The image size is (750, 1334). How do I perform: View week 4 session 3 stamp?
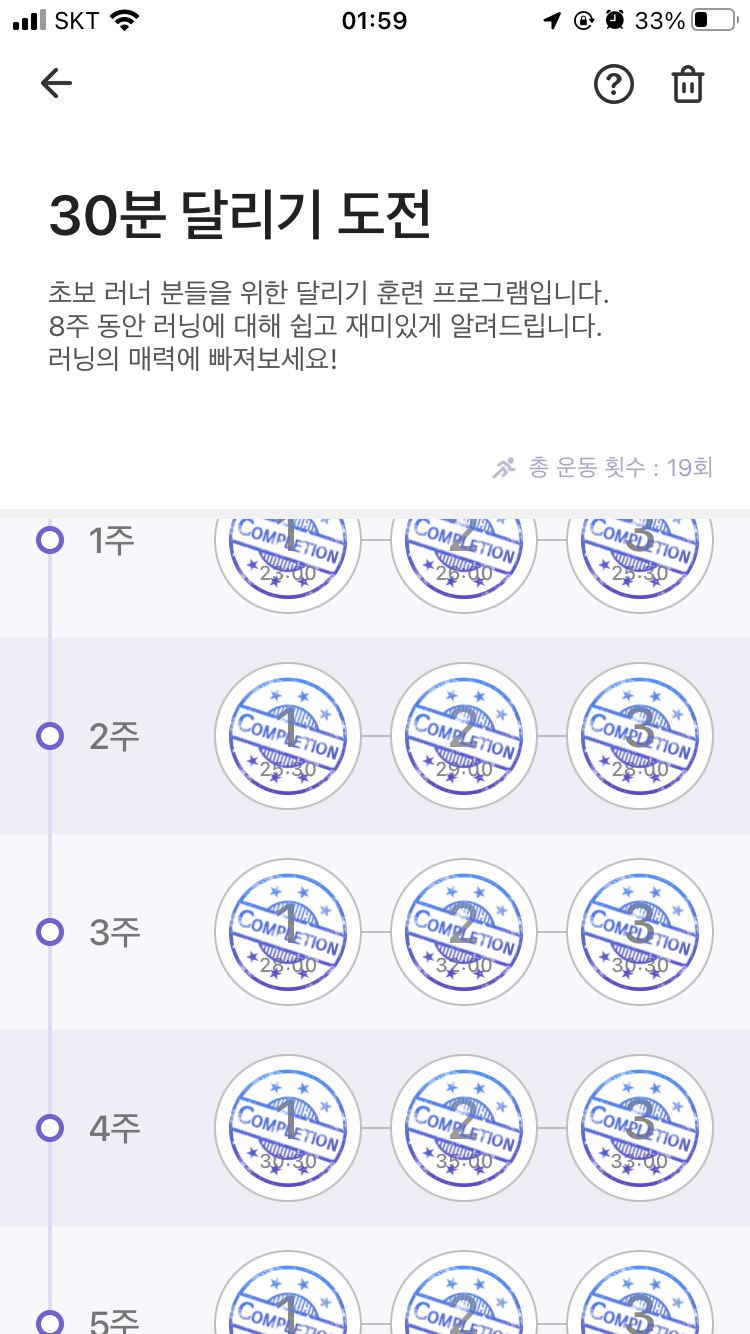(x=640, y=1128)
